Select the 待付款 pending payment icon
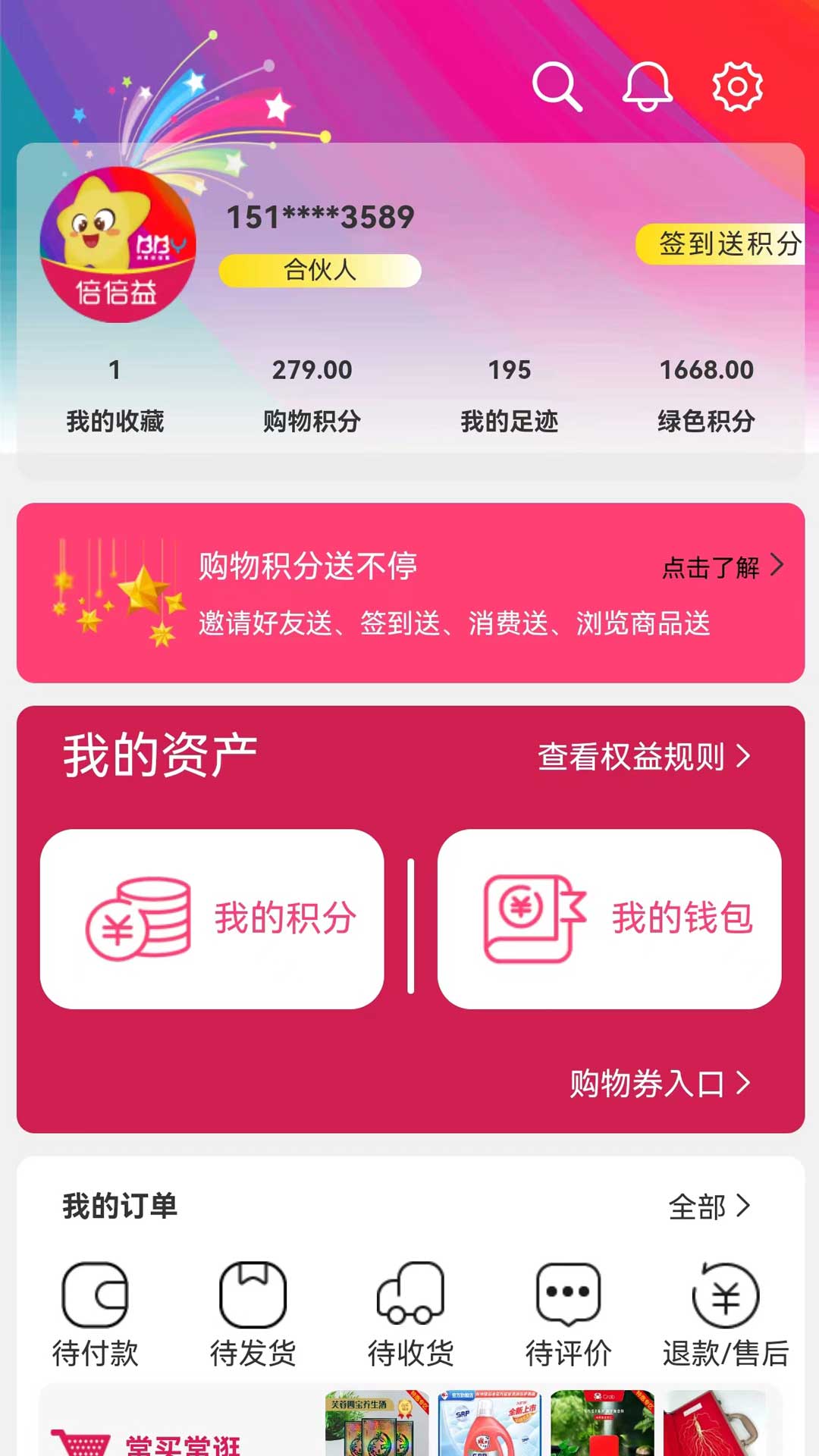The height and width of the screenshot is (1456, 819). pyautogui.click(x=96, y=1294)
